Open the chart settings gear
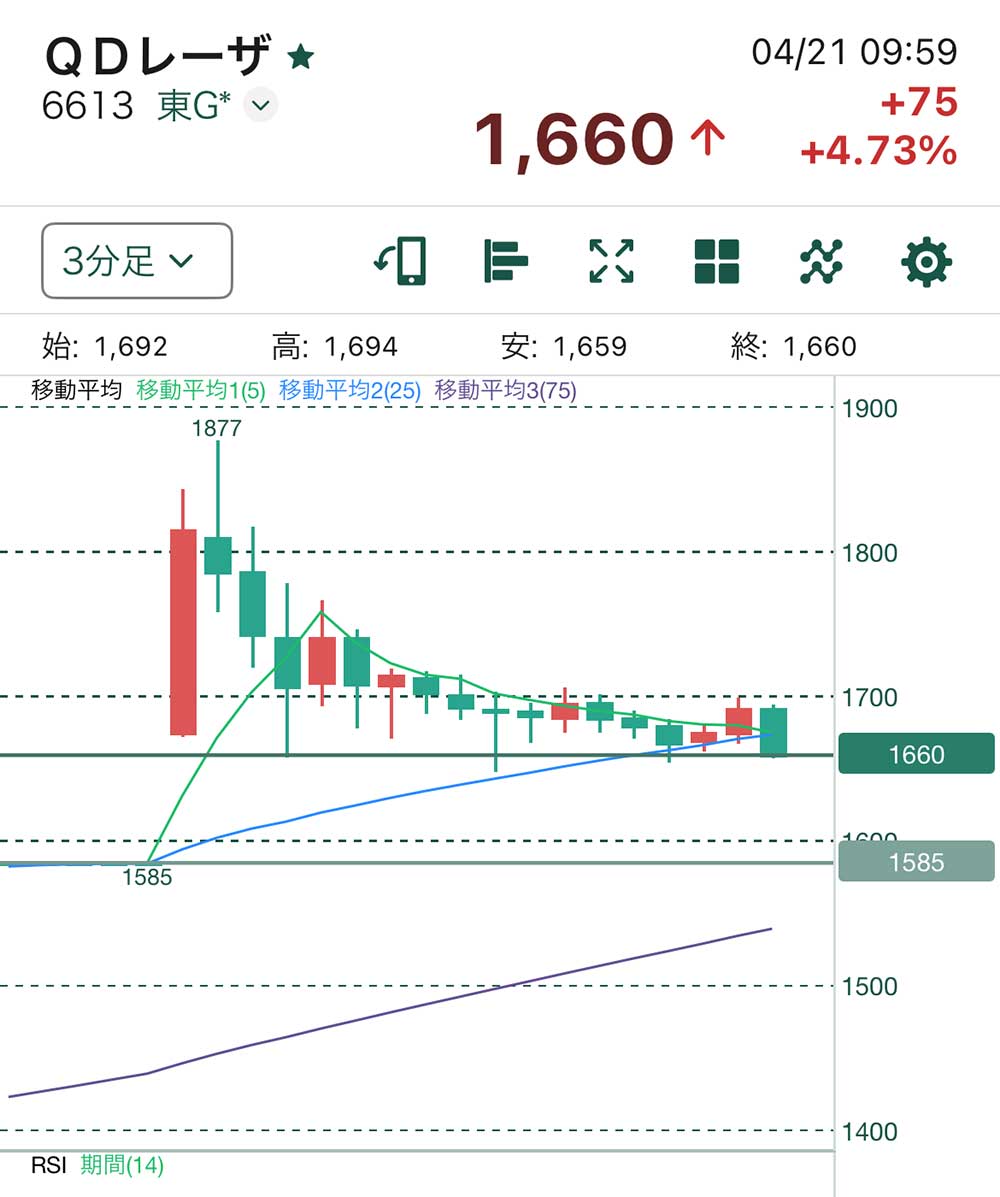Screen dimensions: 1000x1197 [x=925, y=261]
